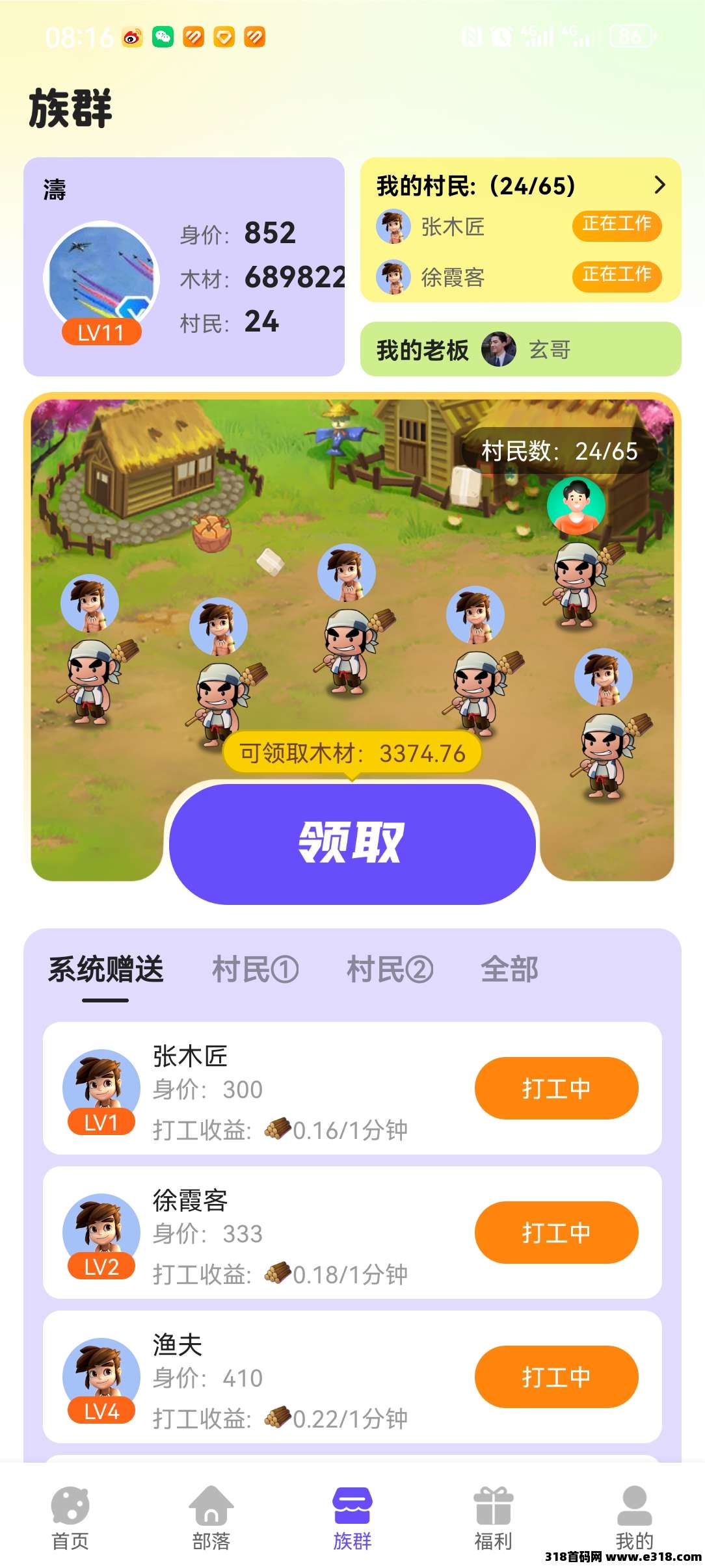The width and height of the screenshot is (705, 1568).
Task: Select the 全部 tab
Action: [x=509, y=969]
